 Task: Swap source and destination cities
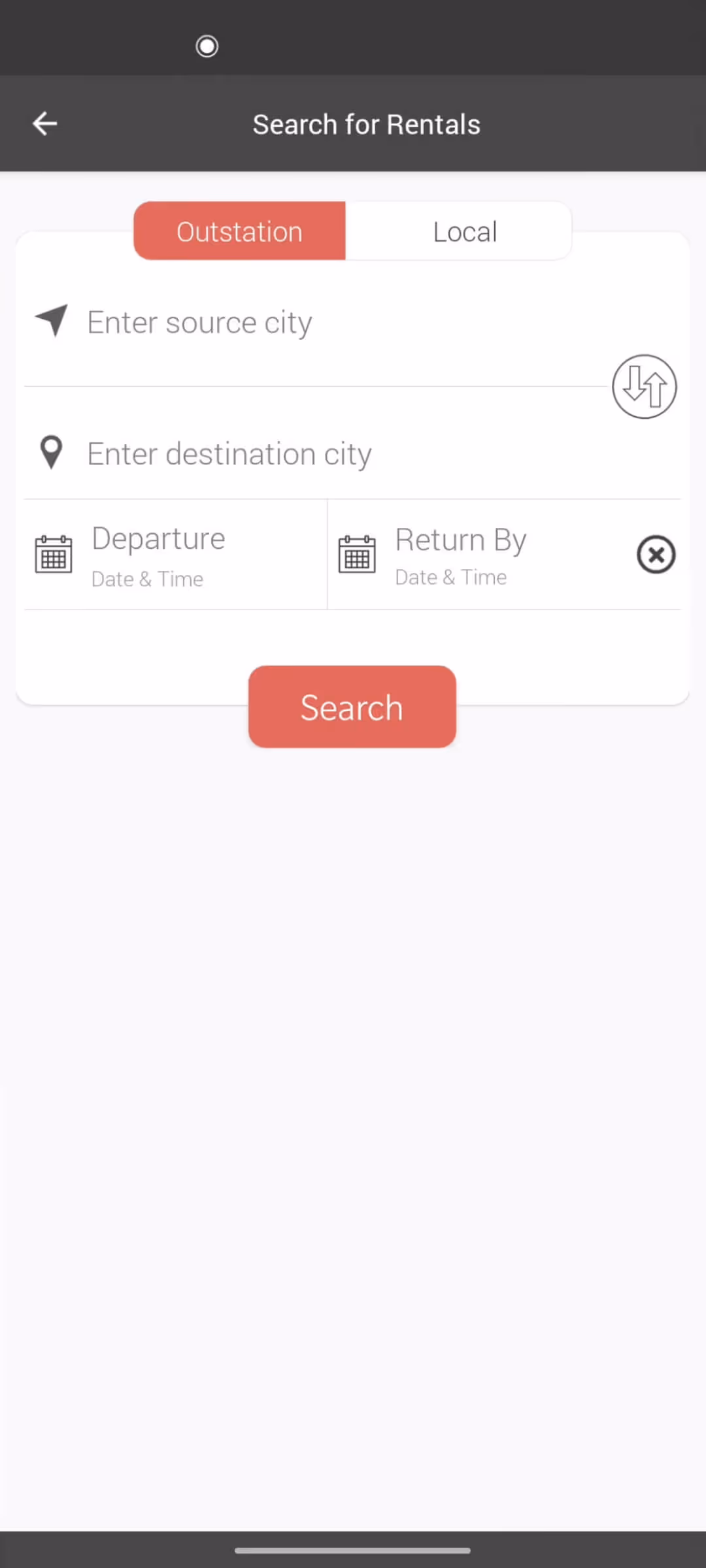pyautogui.click(x=644, y=387)
